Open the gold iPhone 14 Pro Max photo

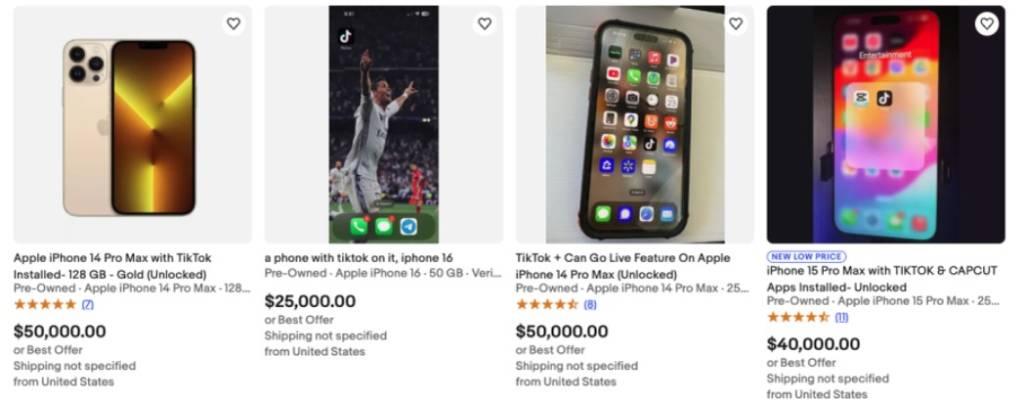[x=130, y=126]
